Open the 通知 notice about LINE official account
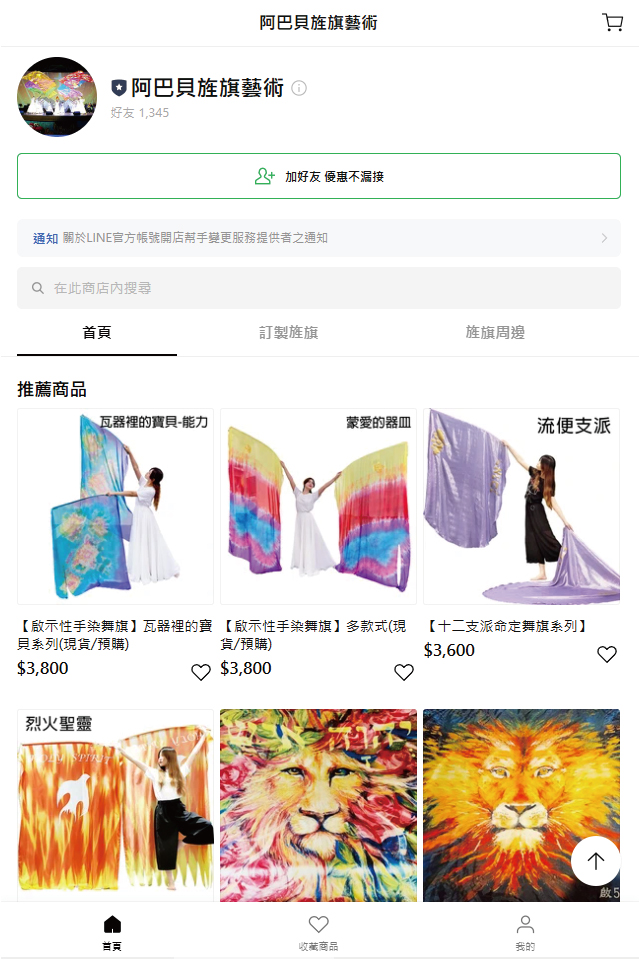The height and width of the screenshot is (960, 639). click(319, 238)
